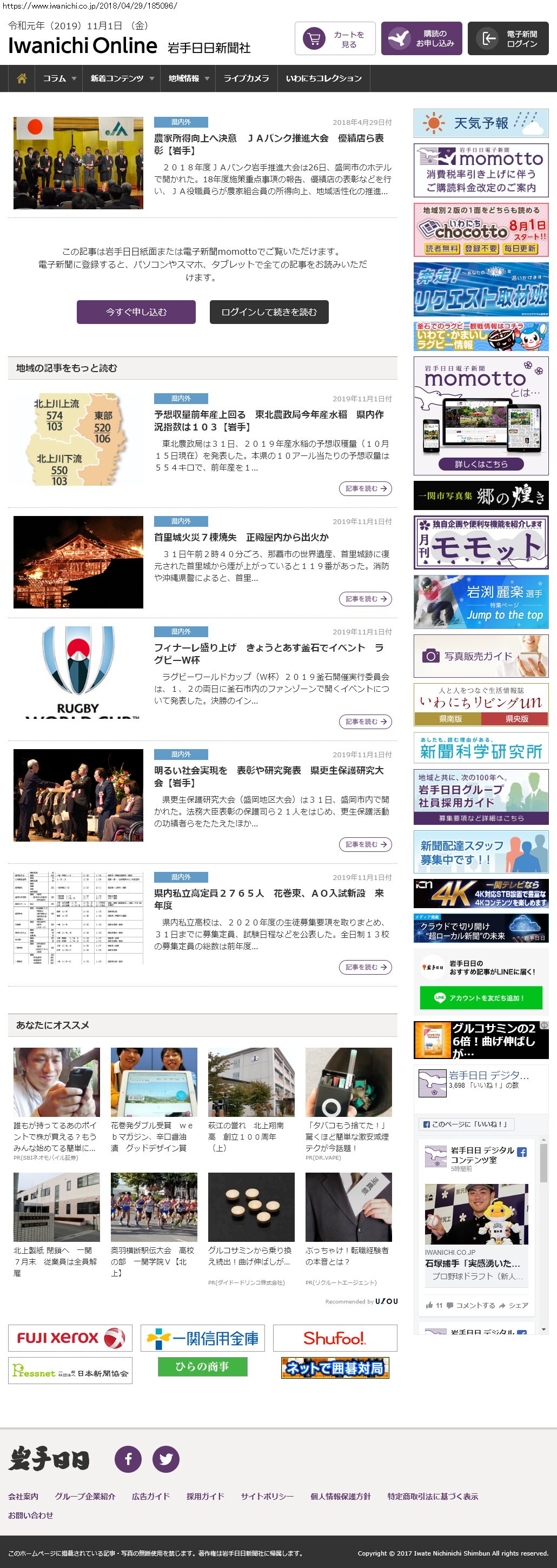Screen dimensions: 557x1568
Task: Open the Facebook icon in footer
Action: 128,1458
